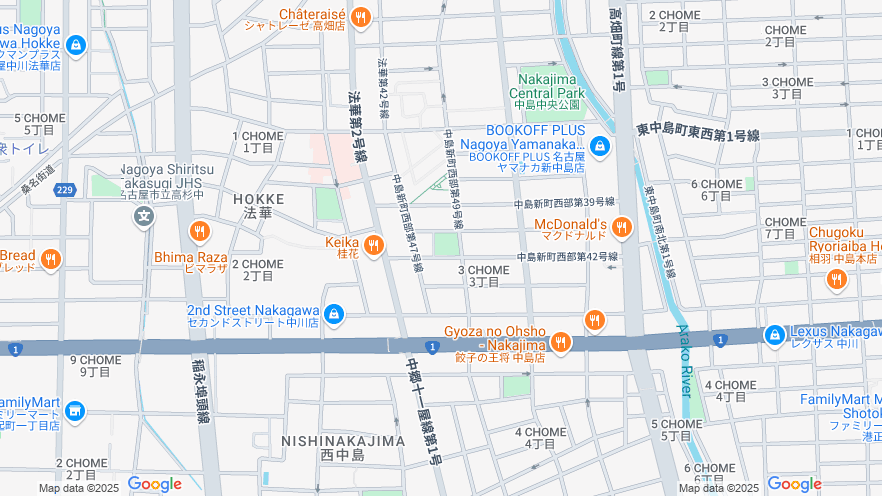Tap the McDonald's map pin
Screen dimensions: 882x496
pos(621,229)
